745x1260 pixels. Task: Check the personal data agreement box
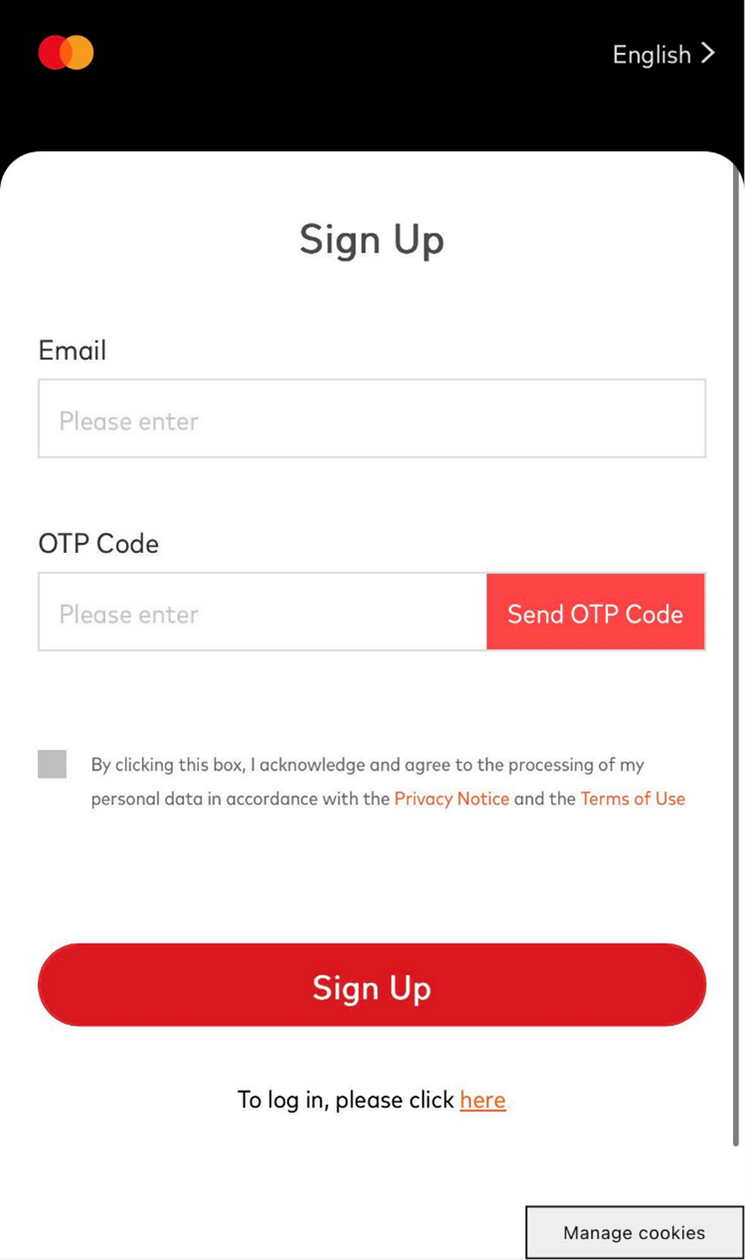(x=52, y=764)
